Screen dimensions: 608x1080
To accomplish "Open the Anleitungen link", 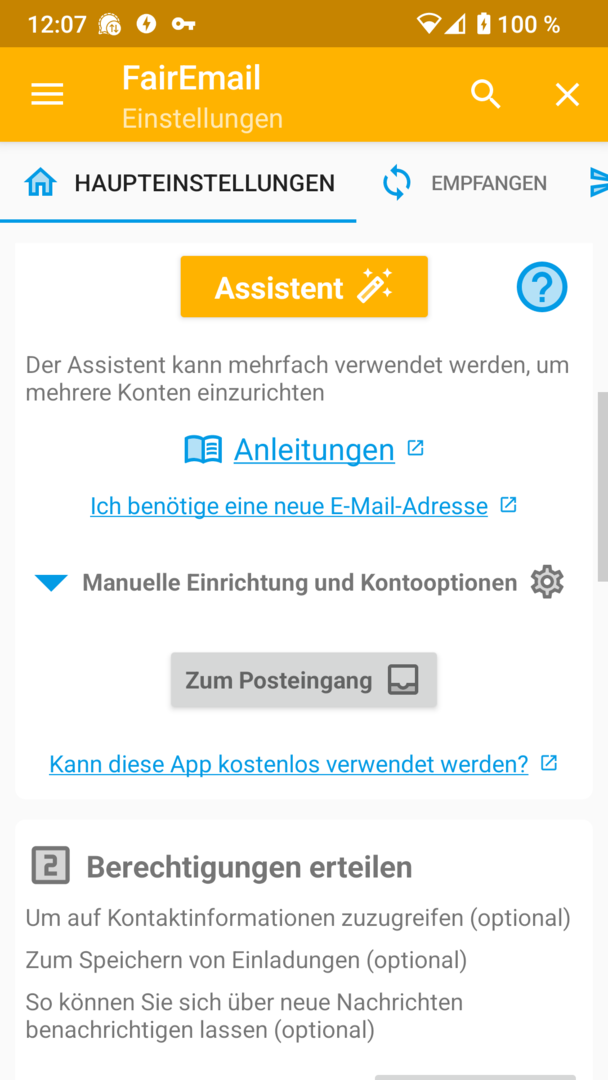I will pos(314,450).
